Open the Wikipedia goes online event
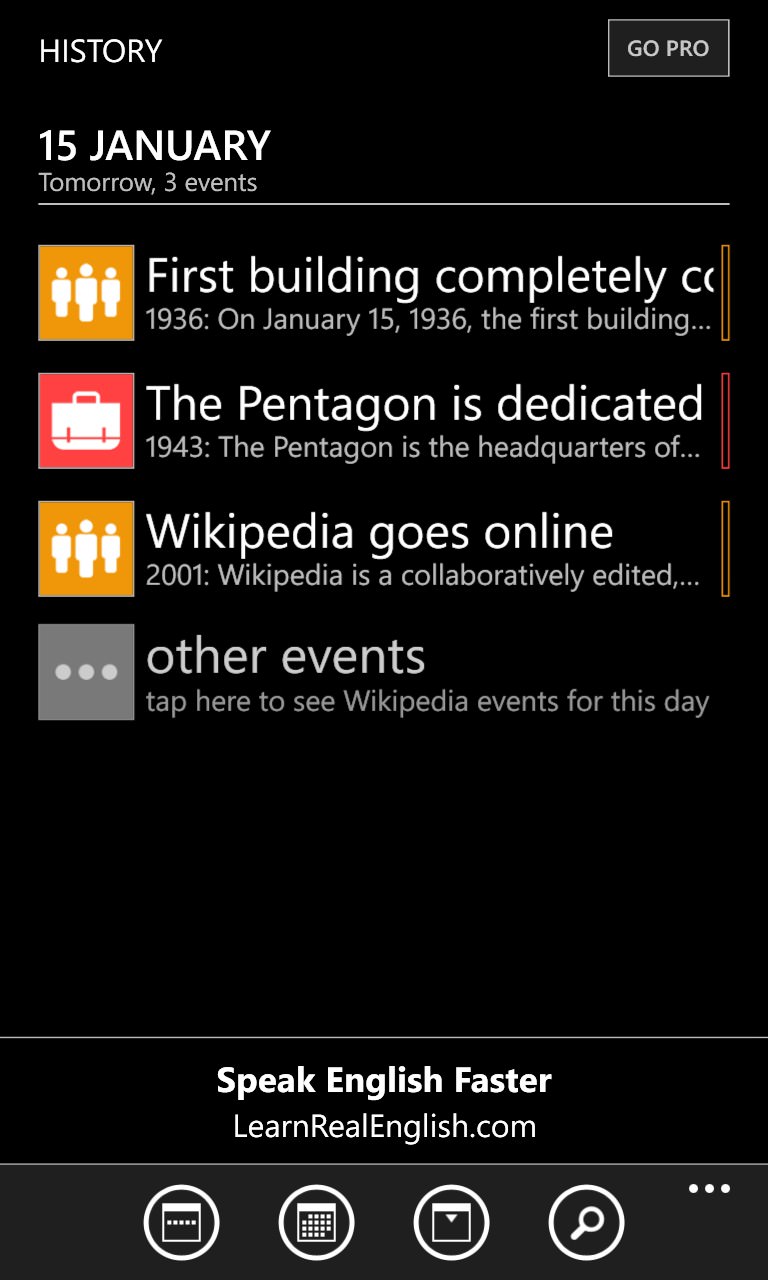Screen dimensions: 768x1280 point(384,549)
